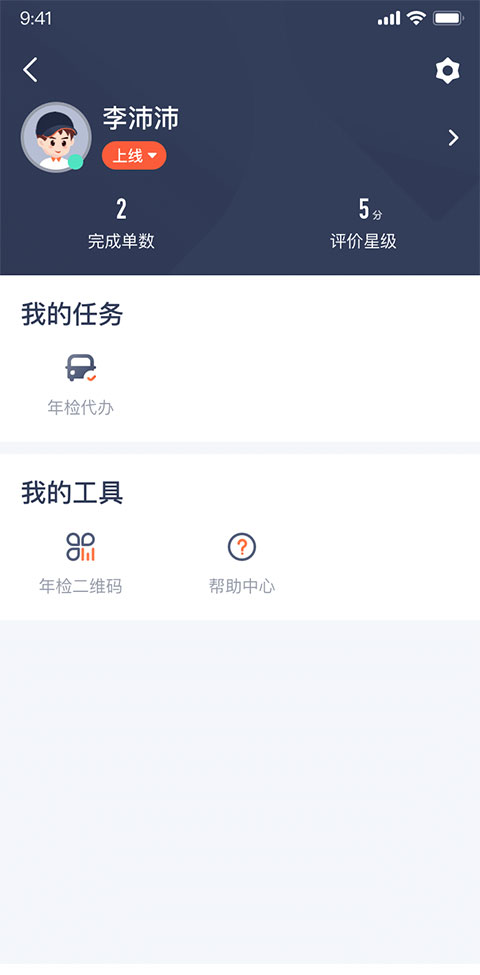The height and width of the screenshot is (975, 480).
Task: Open profile details with the right chevron
Action: click(x=453, y=138)
